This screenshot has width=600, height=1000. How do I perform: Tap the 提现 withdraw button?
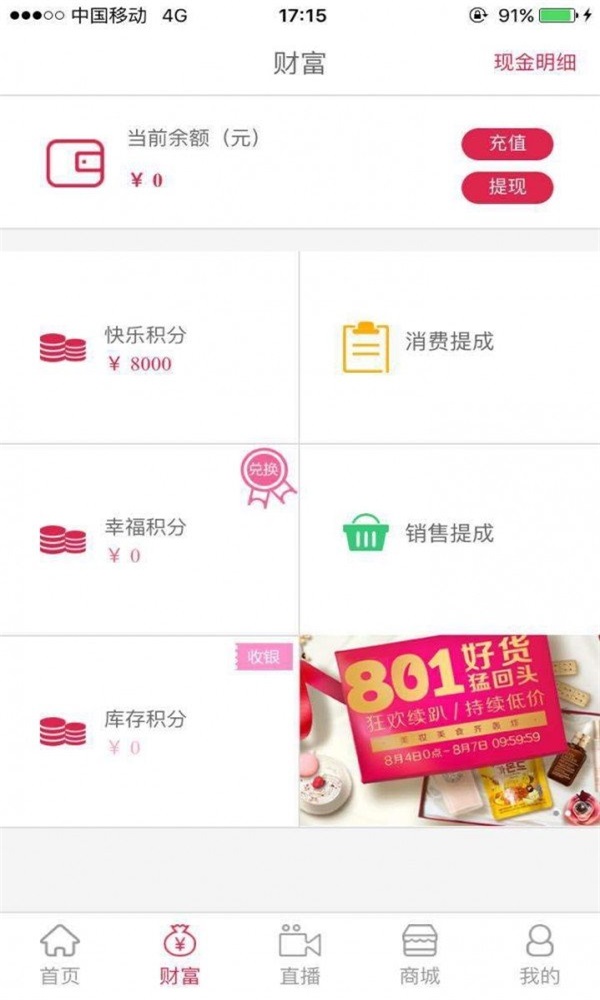coord(507,187)
